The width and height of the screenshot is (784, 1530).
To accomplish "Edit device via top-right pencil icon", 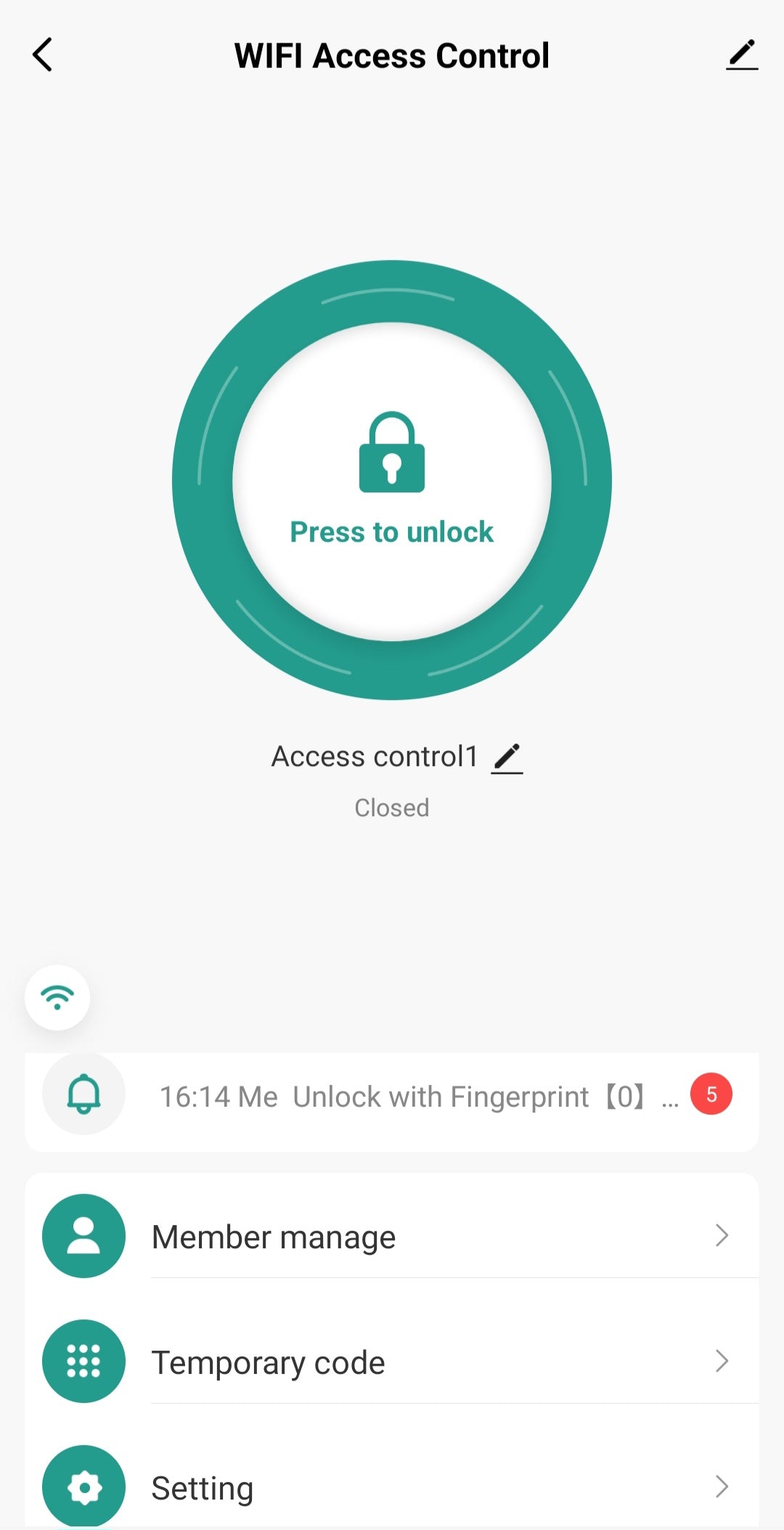I will pos(741,55).
